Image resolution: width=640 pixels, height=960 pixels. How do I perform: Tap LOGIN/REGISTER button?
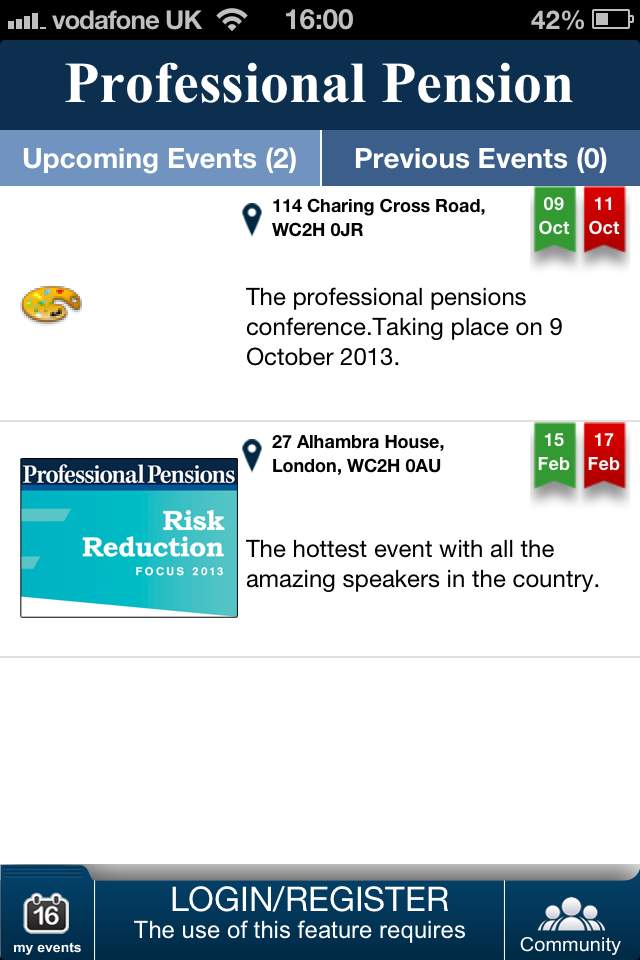coord(299,913)
